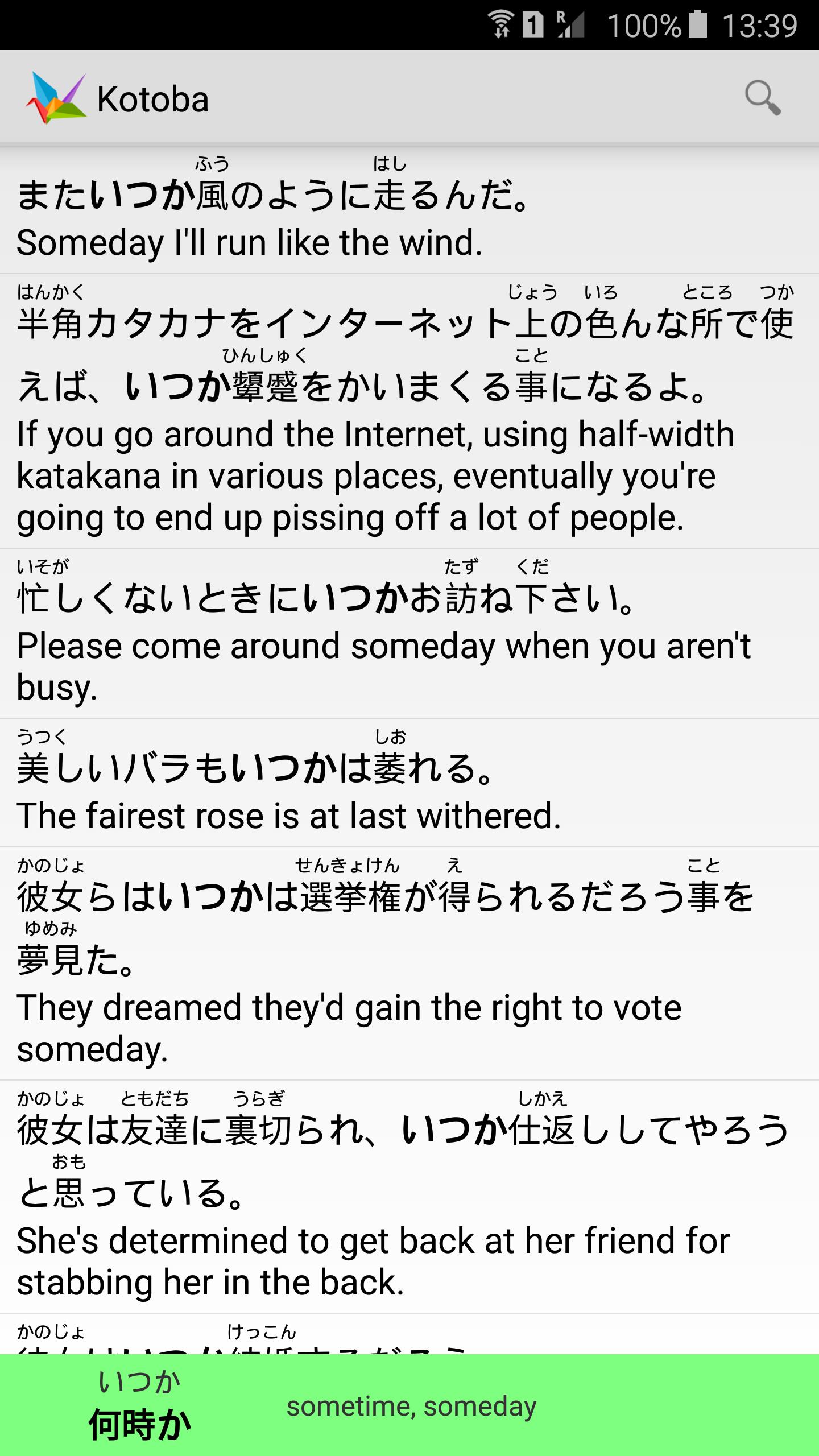Tap the Kotoba app logo

tap(56, 98)
